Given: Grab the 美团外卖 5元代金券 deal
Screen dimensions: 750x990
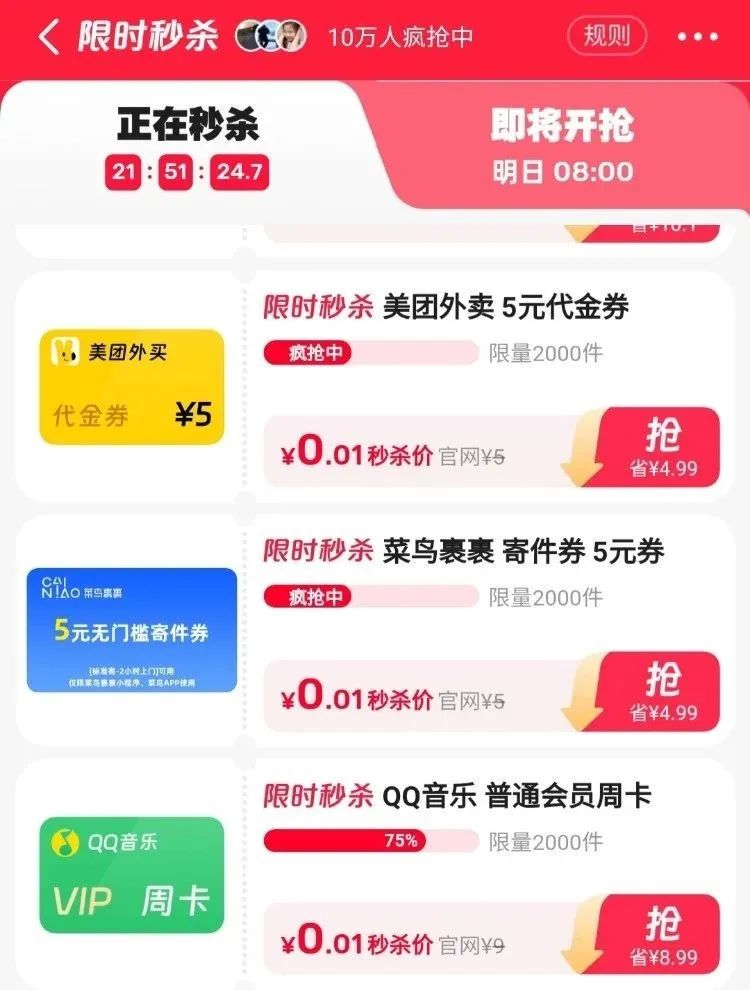Looking at the screenshot, I should click(662, 447).
